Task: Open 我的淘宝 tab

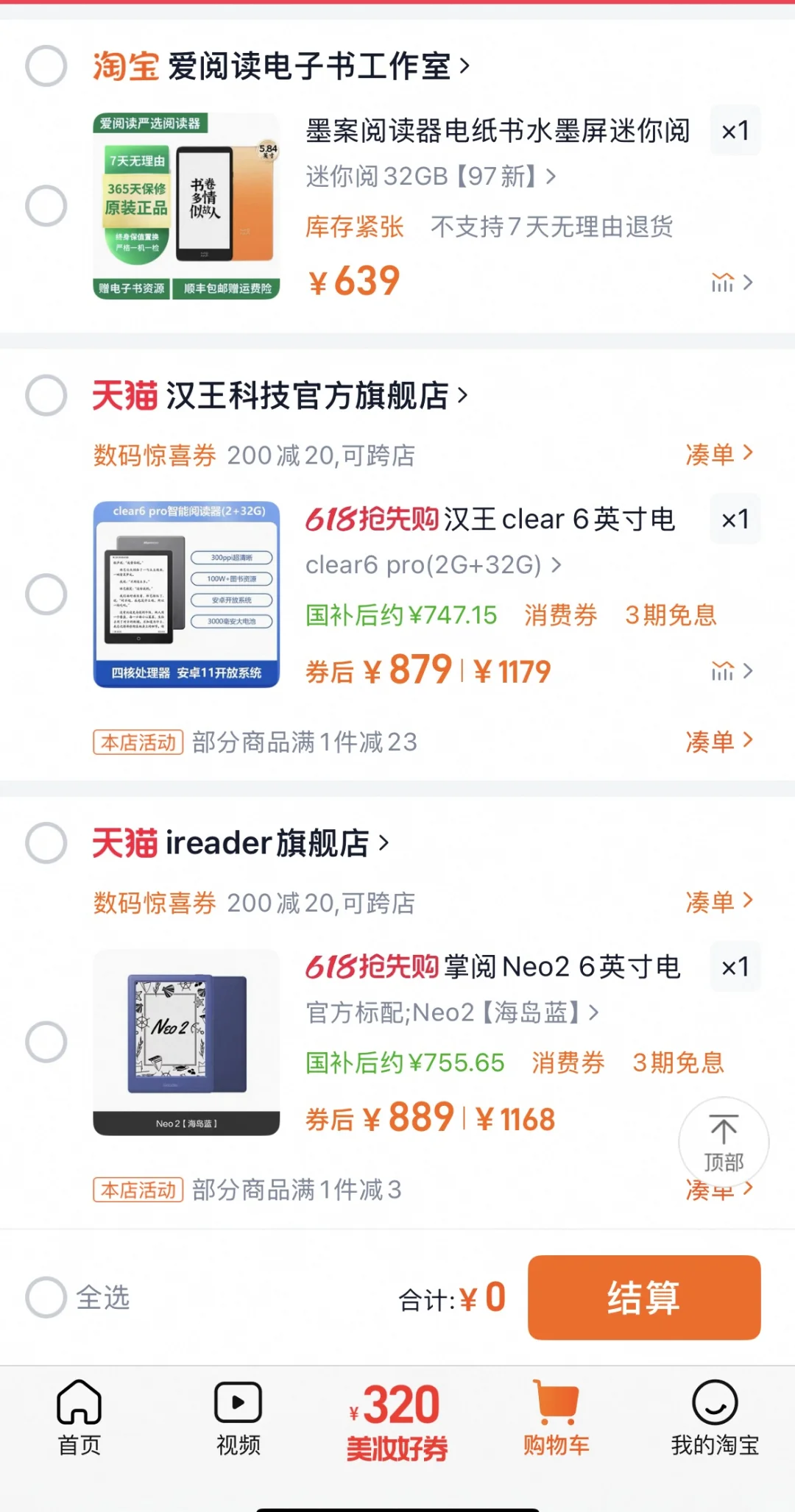Action: [714, 1418]
